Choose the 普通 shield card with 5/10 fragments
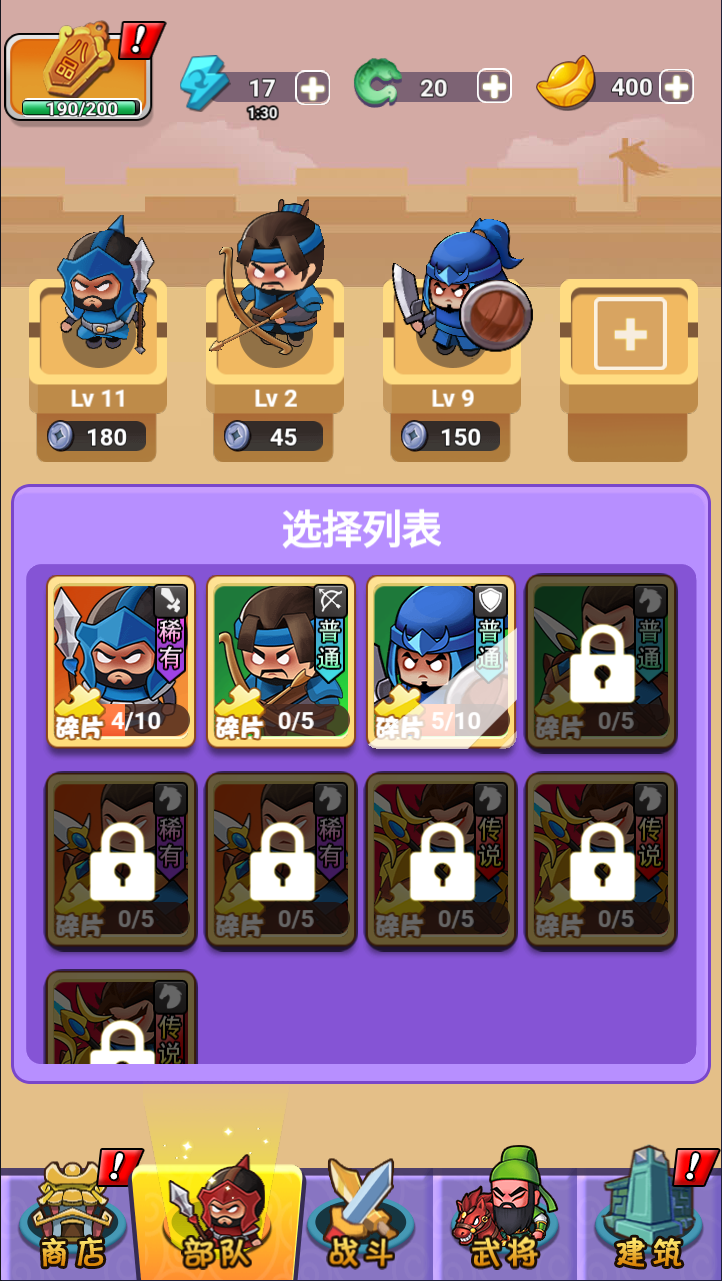Image resolution: width=722 pixels, height=1281 pixels. pos(441,662)
